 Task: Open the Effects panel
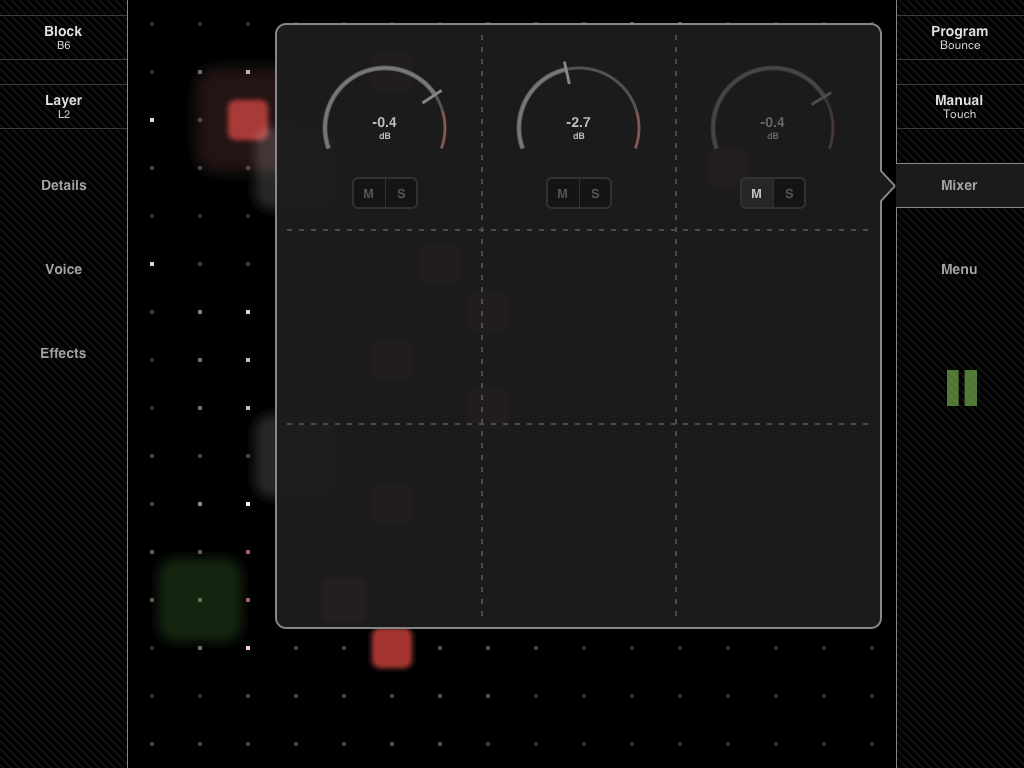tap(63, 353)
